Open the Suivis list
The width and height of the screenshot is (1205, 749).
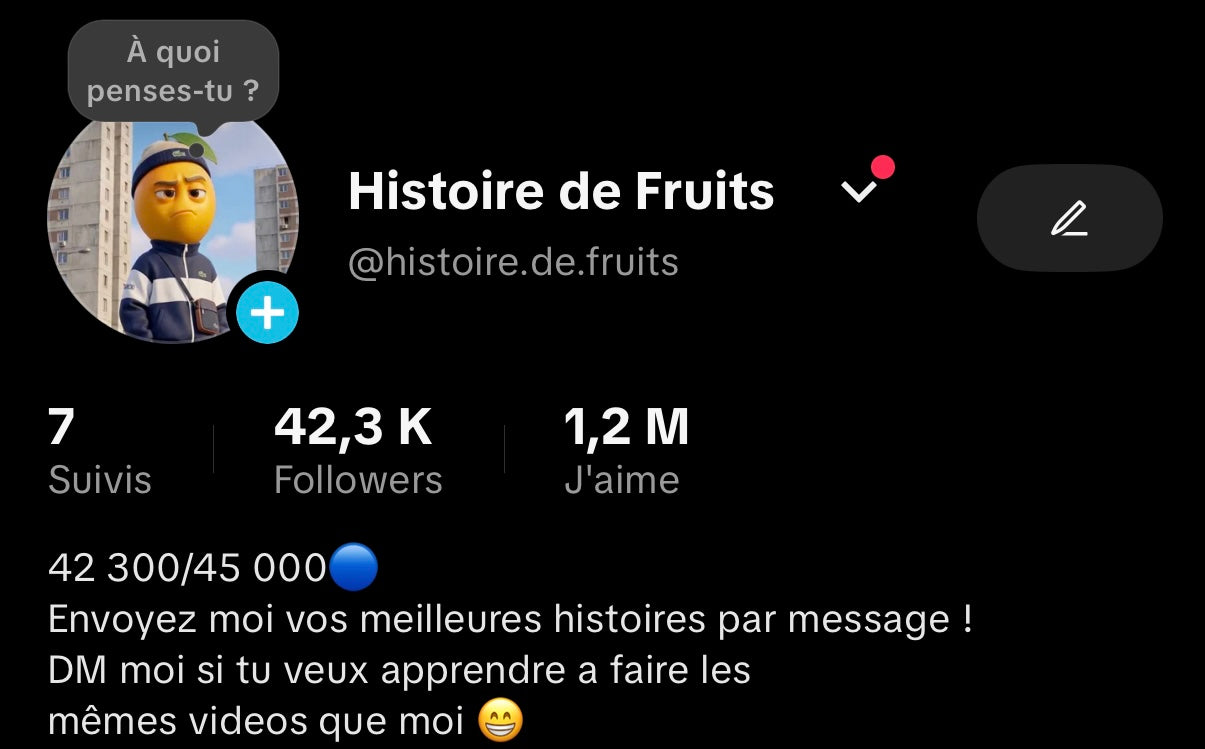tap(99, 452)
